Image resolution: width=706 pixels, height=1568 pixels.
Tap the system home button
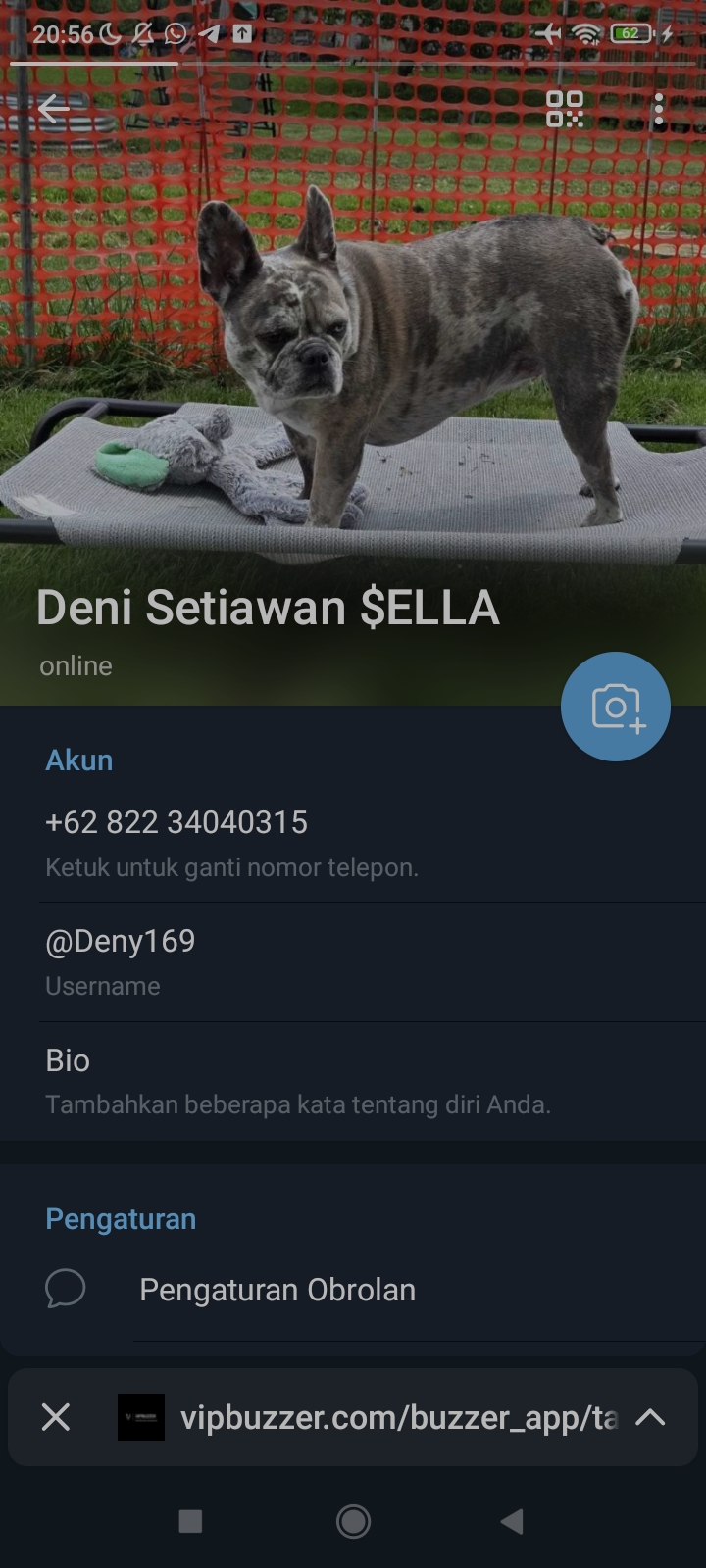353,1521
